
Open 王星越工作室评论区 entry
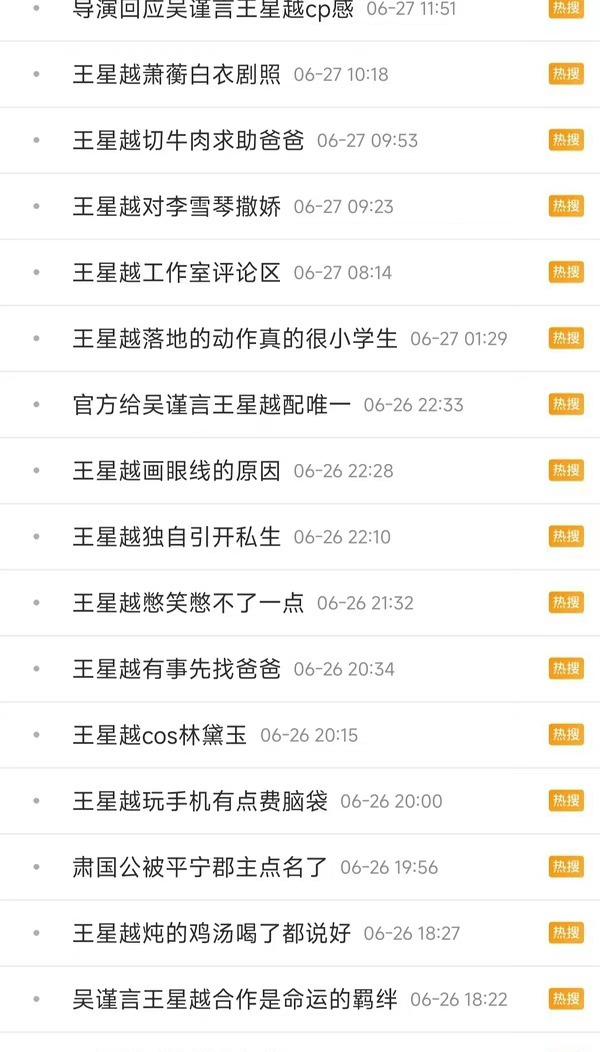point(176,272)
